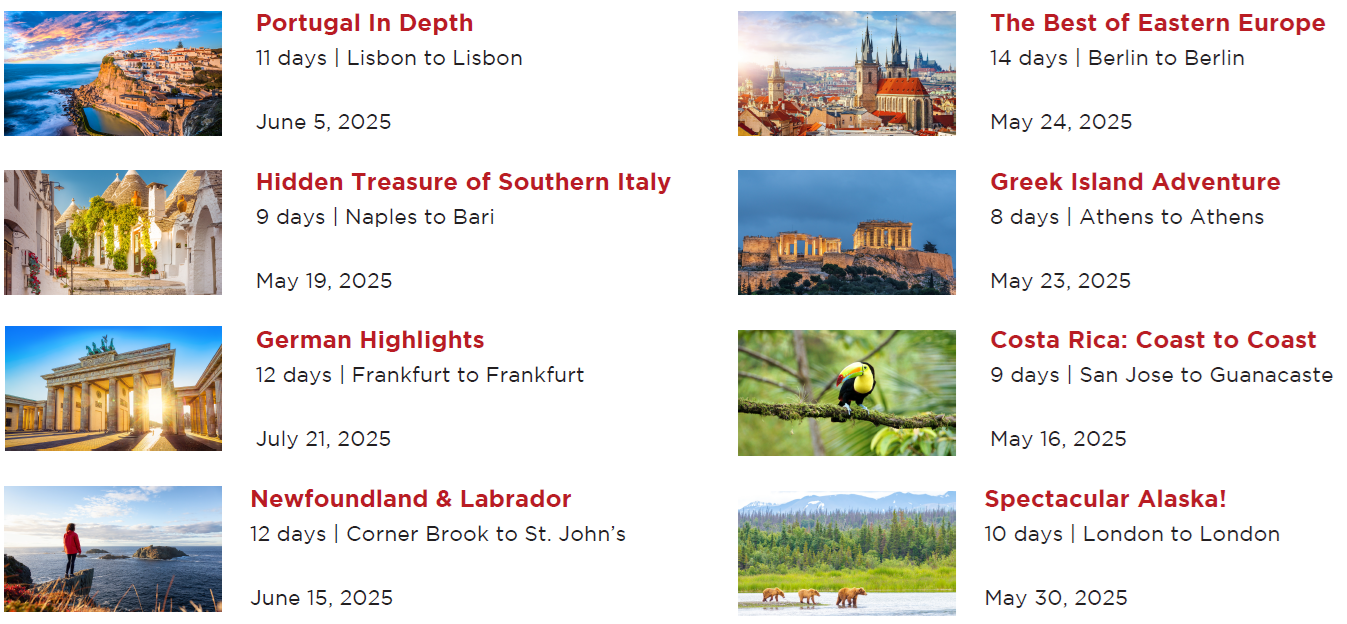Open The Best of Eastern Europe tour
This screenshot has width=1347, height=624.
1157,23
